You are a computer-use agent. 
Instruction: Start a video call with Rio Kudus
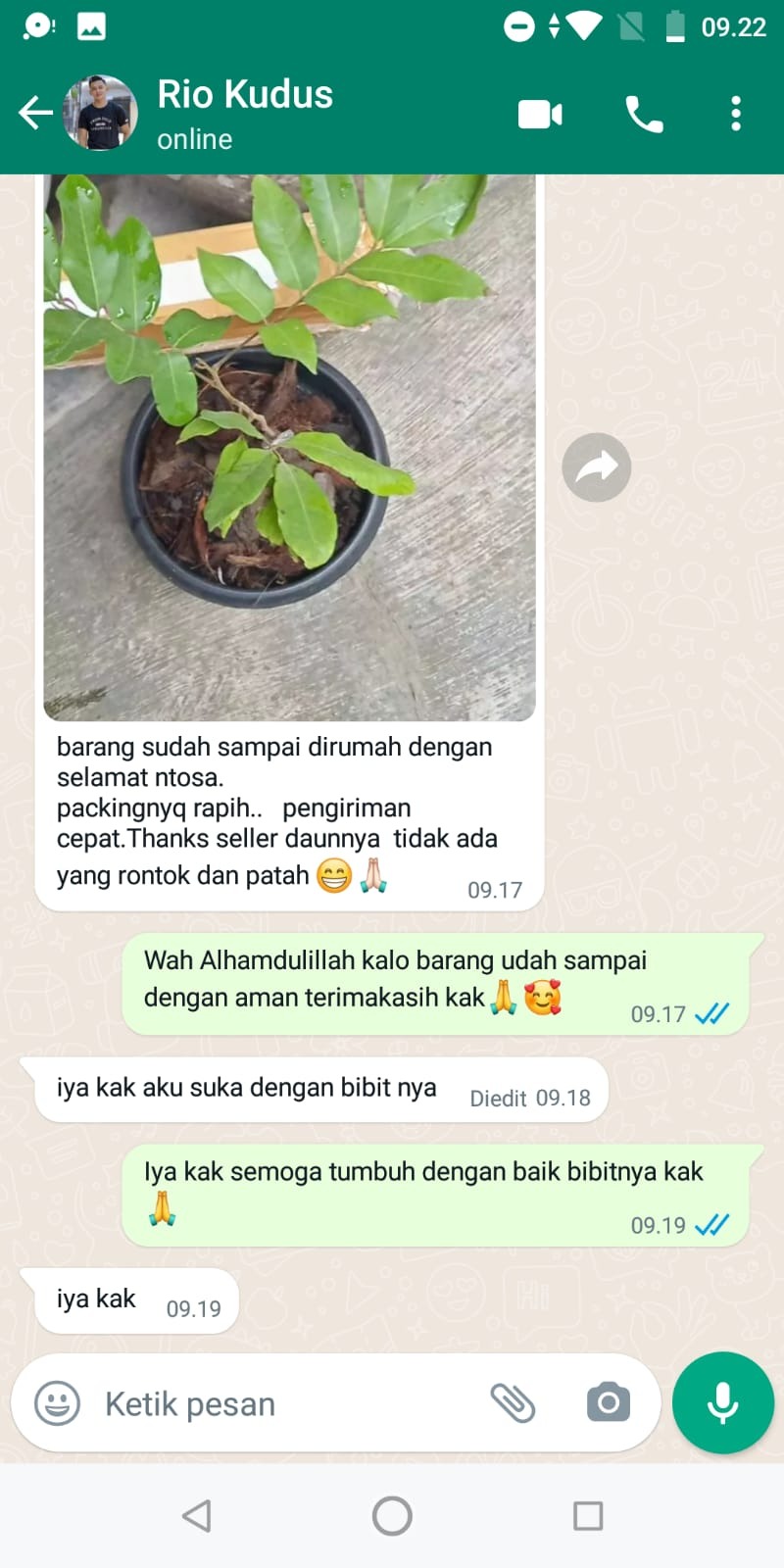pos(540,115)
